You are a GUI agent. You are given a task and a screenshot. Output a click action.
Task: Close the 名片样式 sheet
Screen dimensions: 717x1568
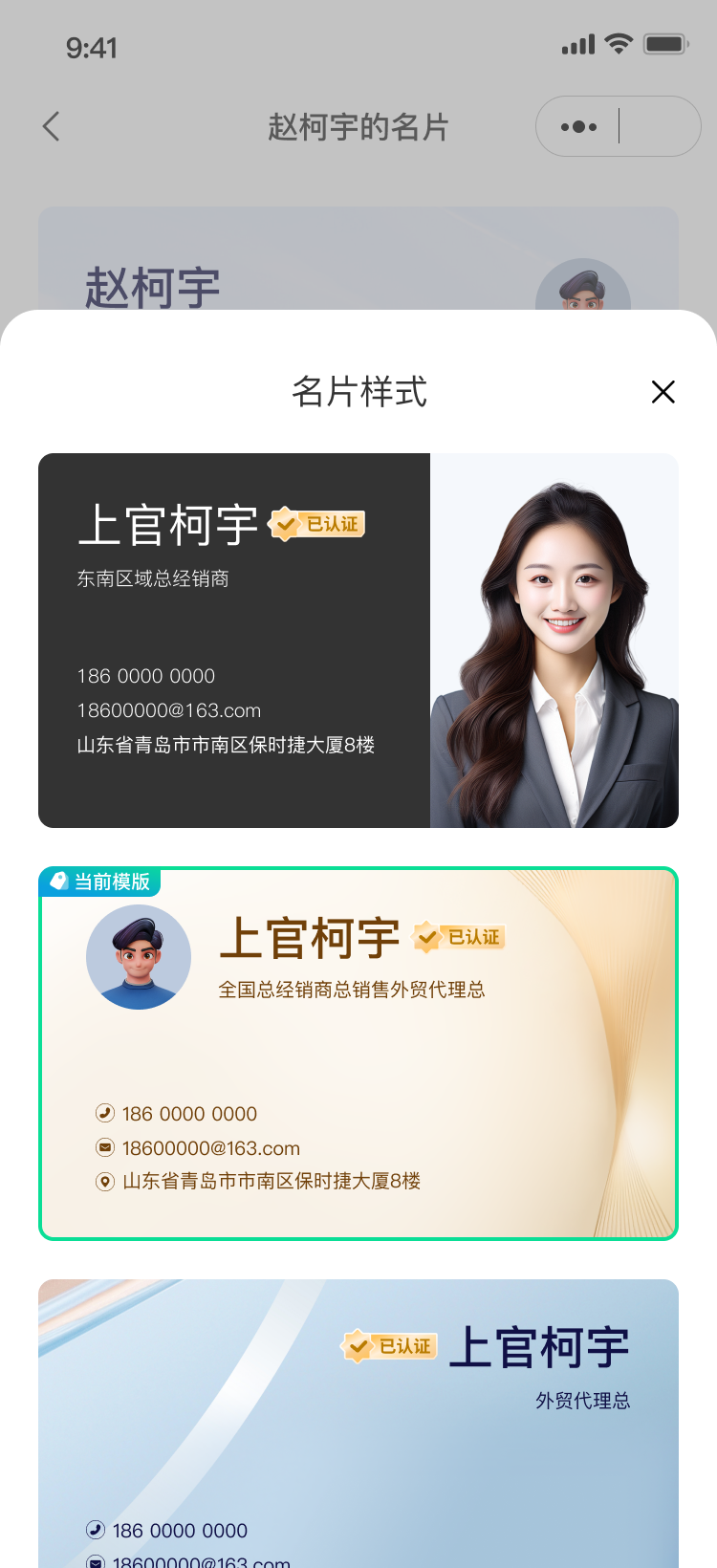[x=663, y=392]
